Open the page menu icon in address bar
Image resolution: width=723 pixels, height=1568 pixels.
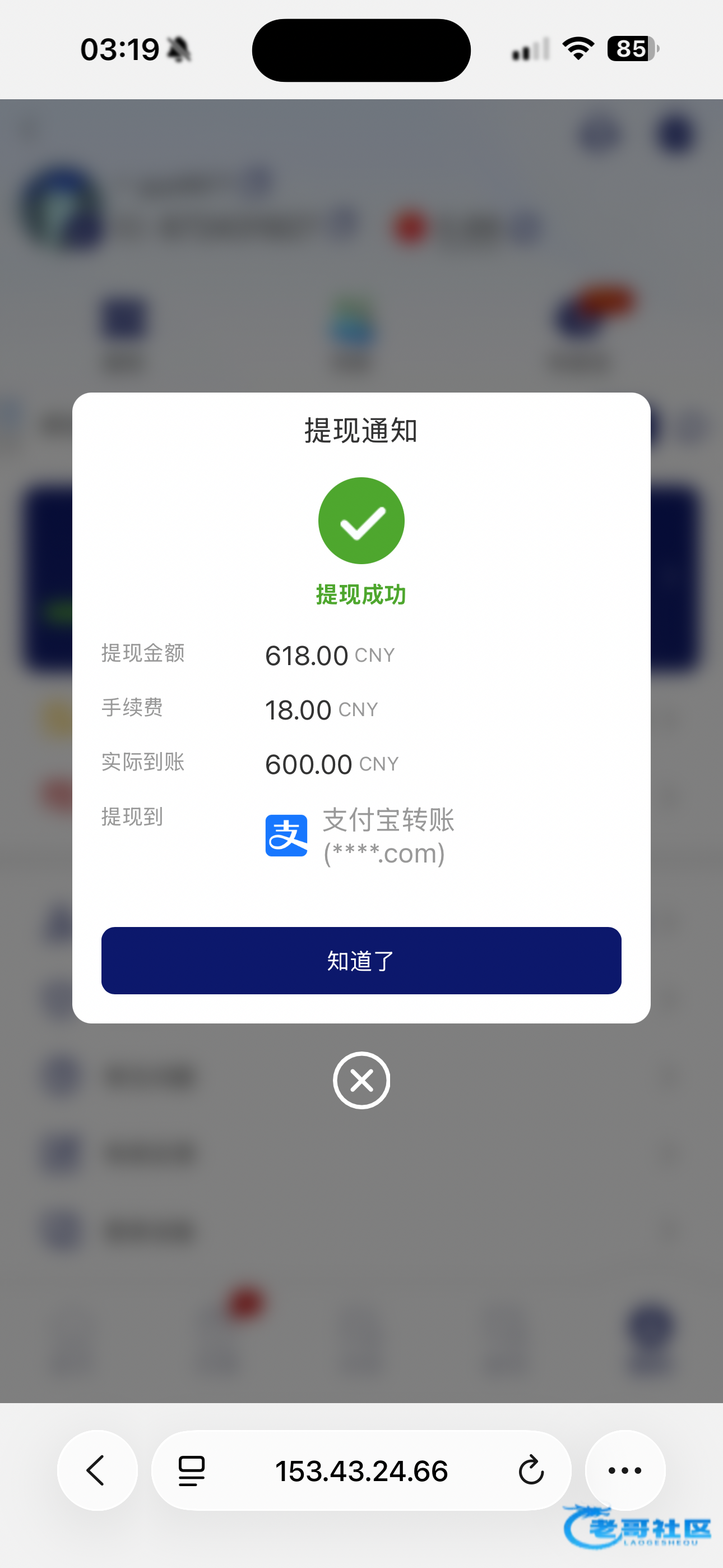(192, 1470)
